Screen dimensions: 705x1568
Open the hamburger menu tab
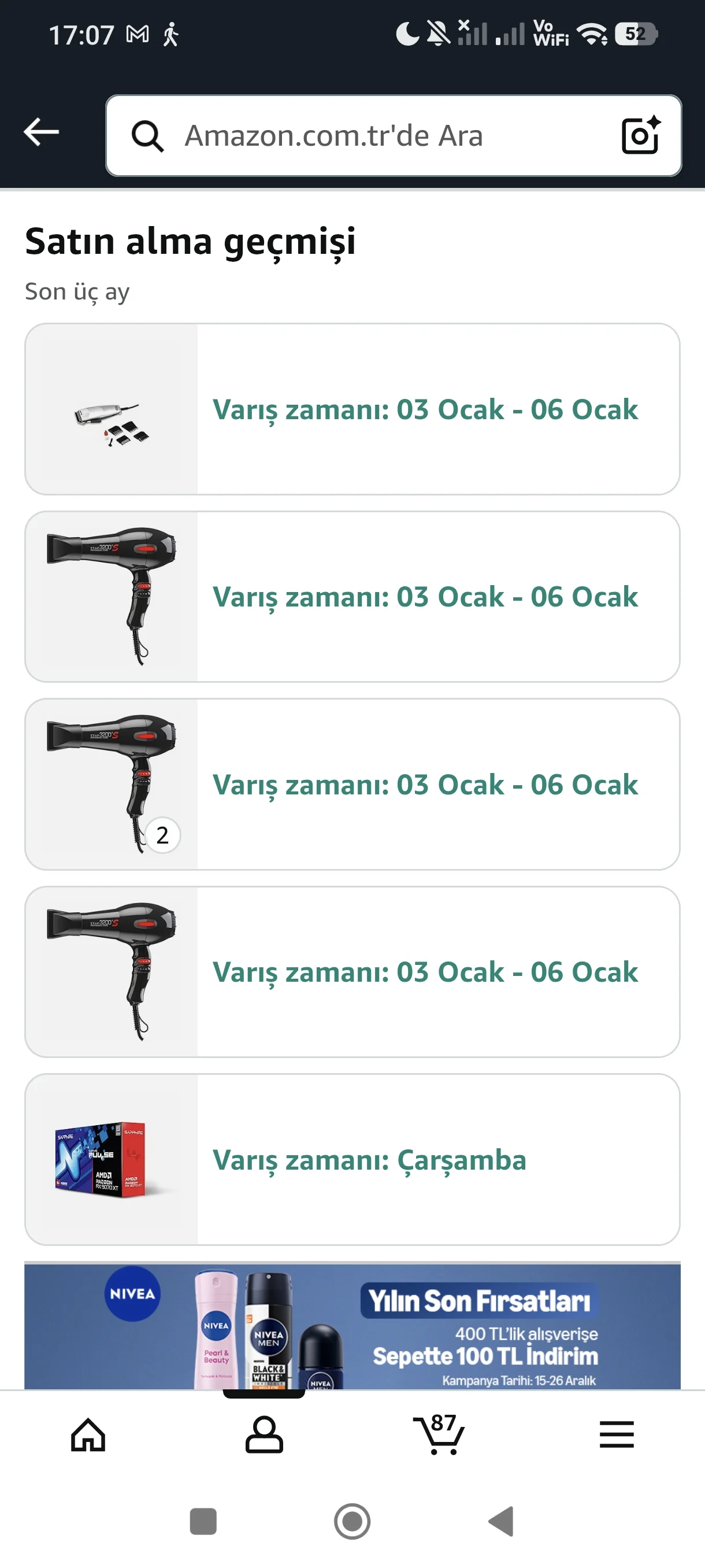point(616,1435)
